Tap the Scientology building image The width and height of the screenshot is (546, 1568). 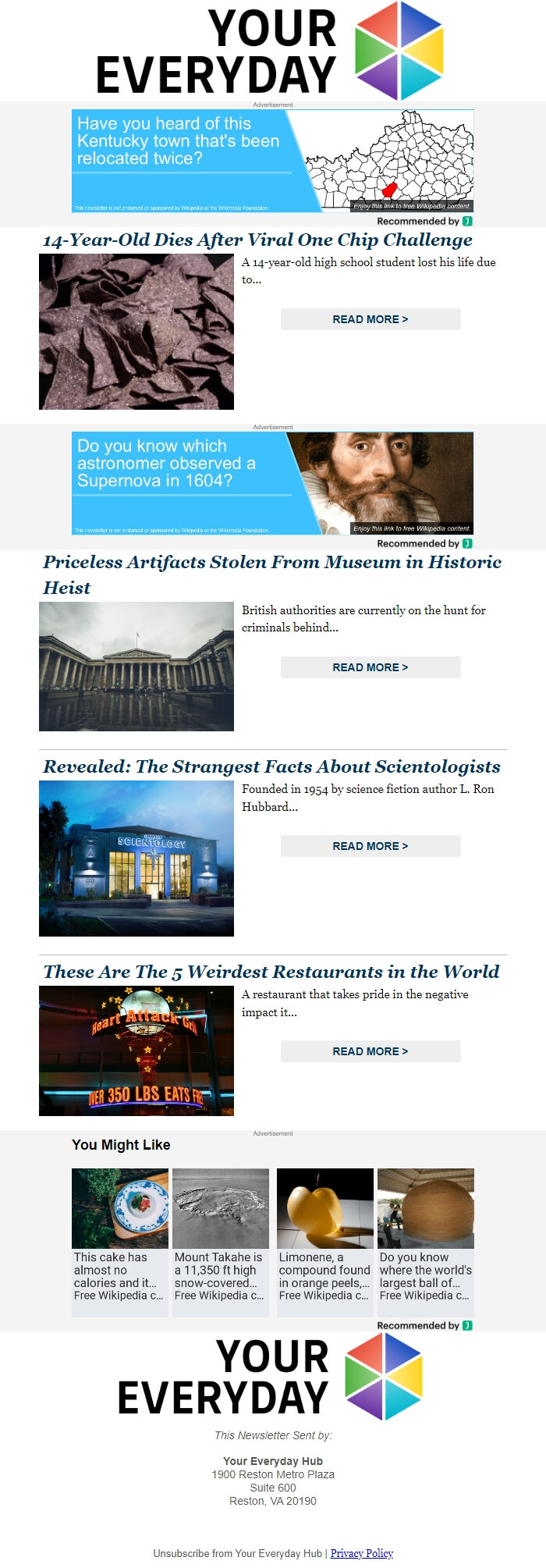(x=136, y=859)
